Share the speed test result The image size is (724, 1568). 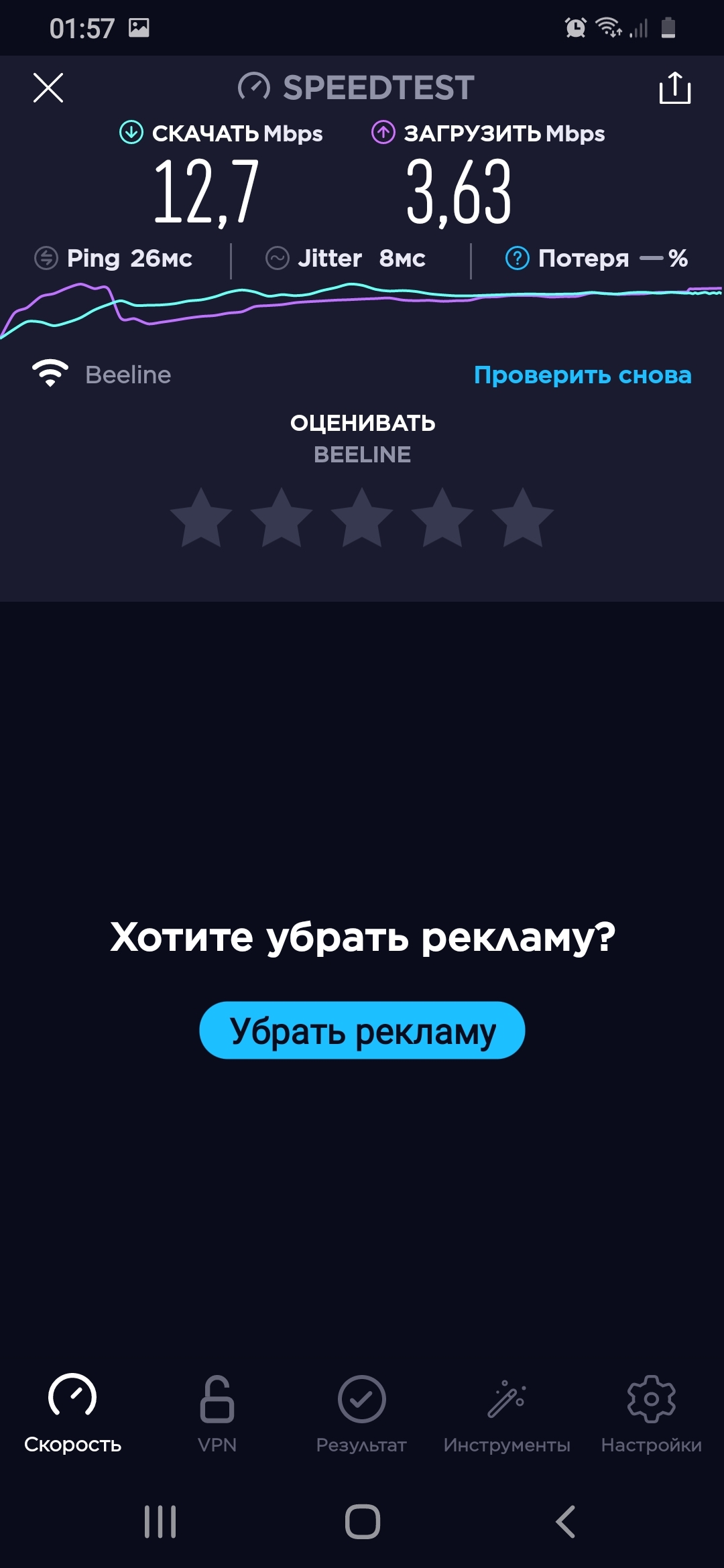pyautogui.click(x=674, y=88)
